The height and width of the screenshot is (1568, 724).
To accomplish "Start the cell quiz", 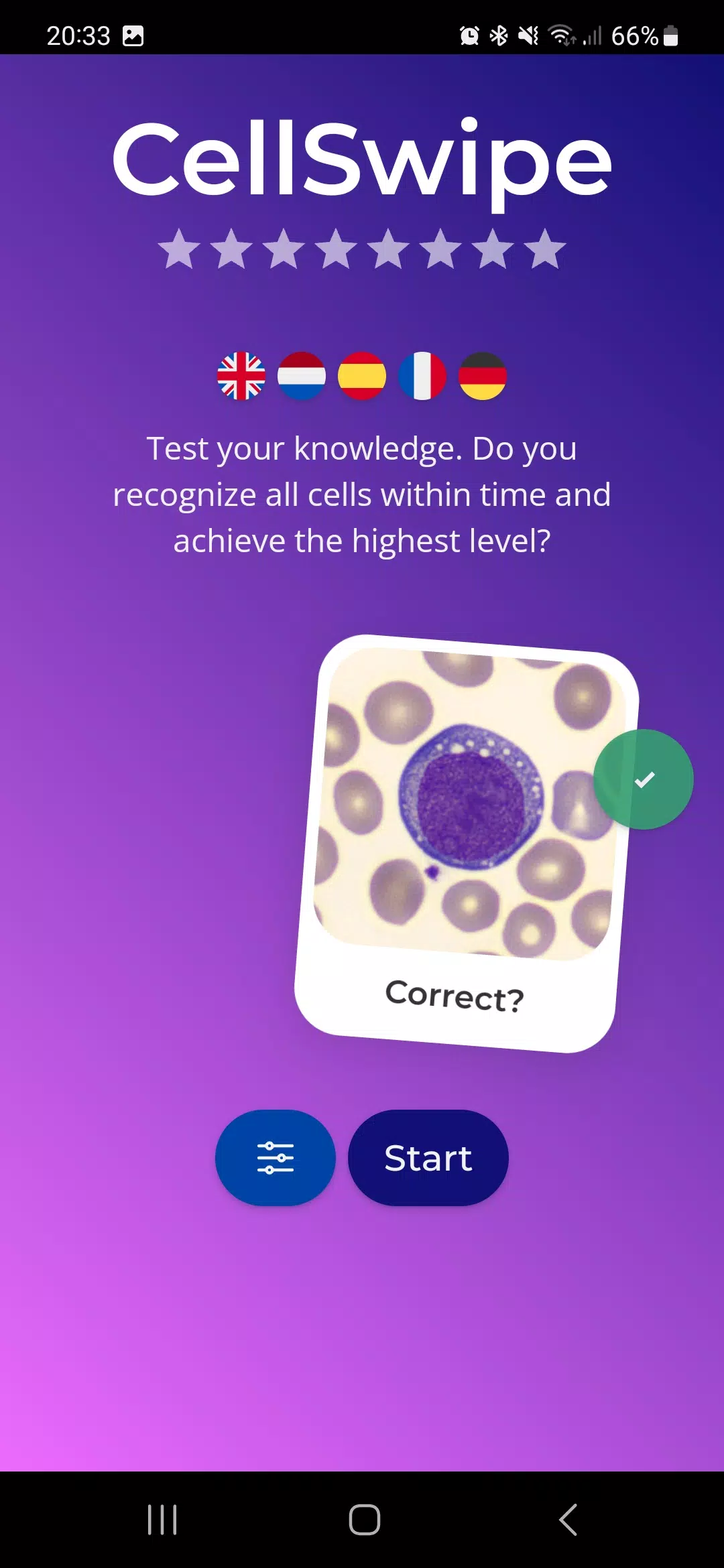I will tap(428, 1157).
